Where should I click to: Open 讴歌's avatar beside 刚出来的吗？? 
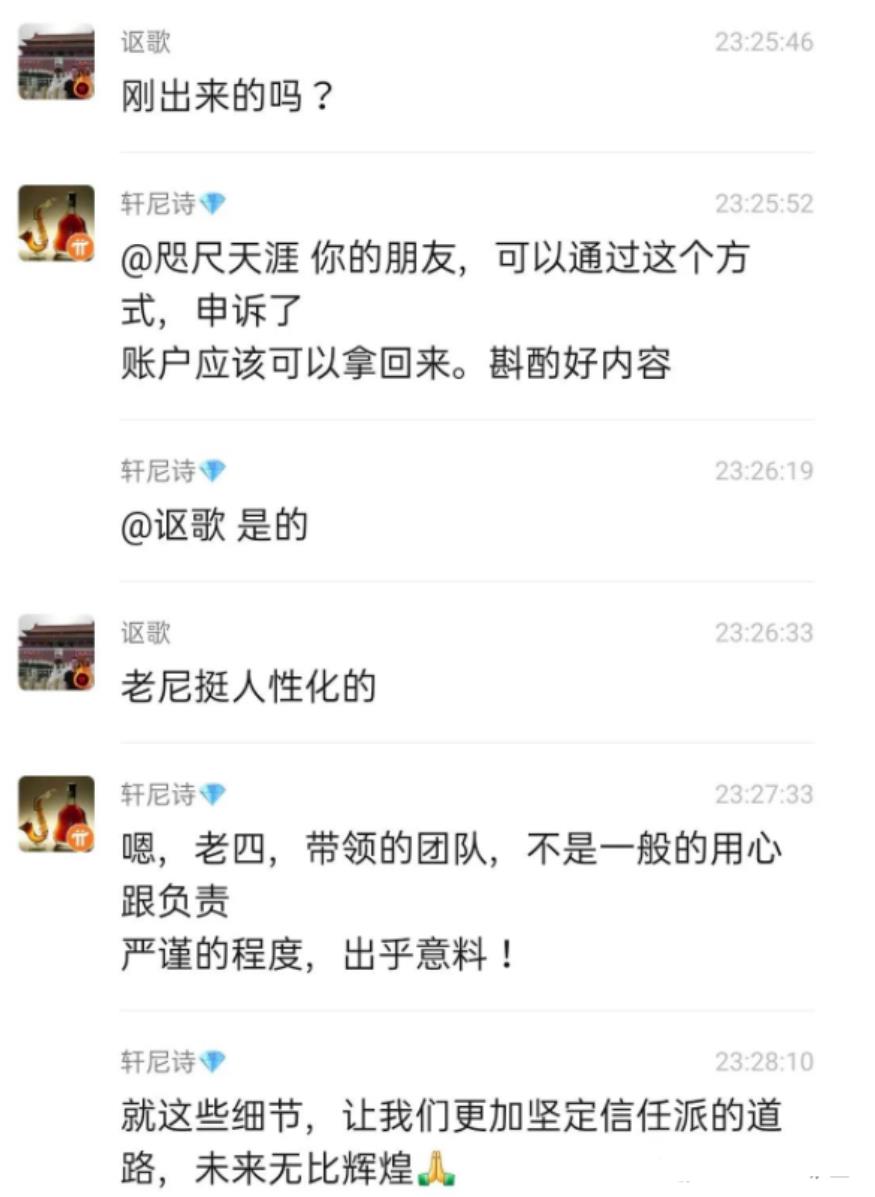coord(56,62)
